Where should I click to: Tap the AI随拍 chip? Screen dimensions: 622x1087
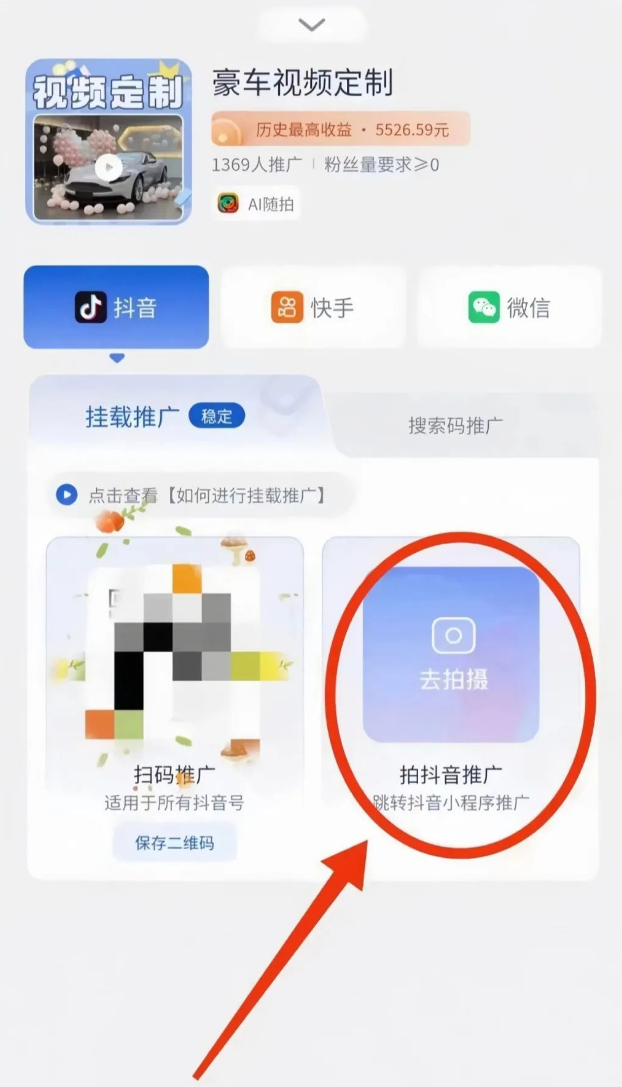click(256, 203)
